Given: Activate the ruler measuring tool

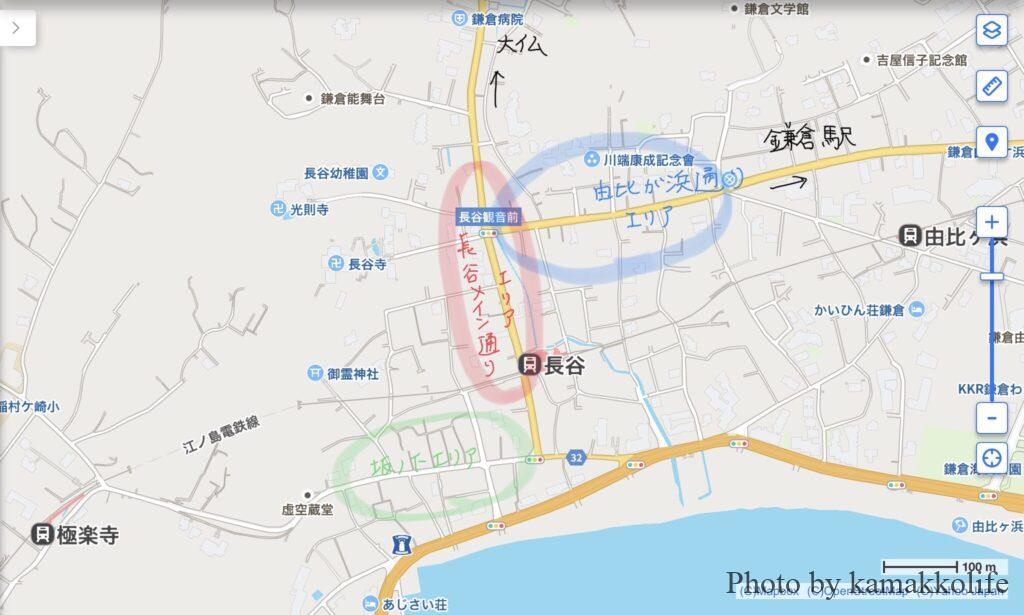Looking at the screenshot, I should pos(991,86).
